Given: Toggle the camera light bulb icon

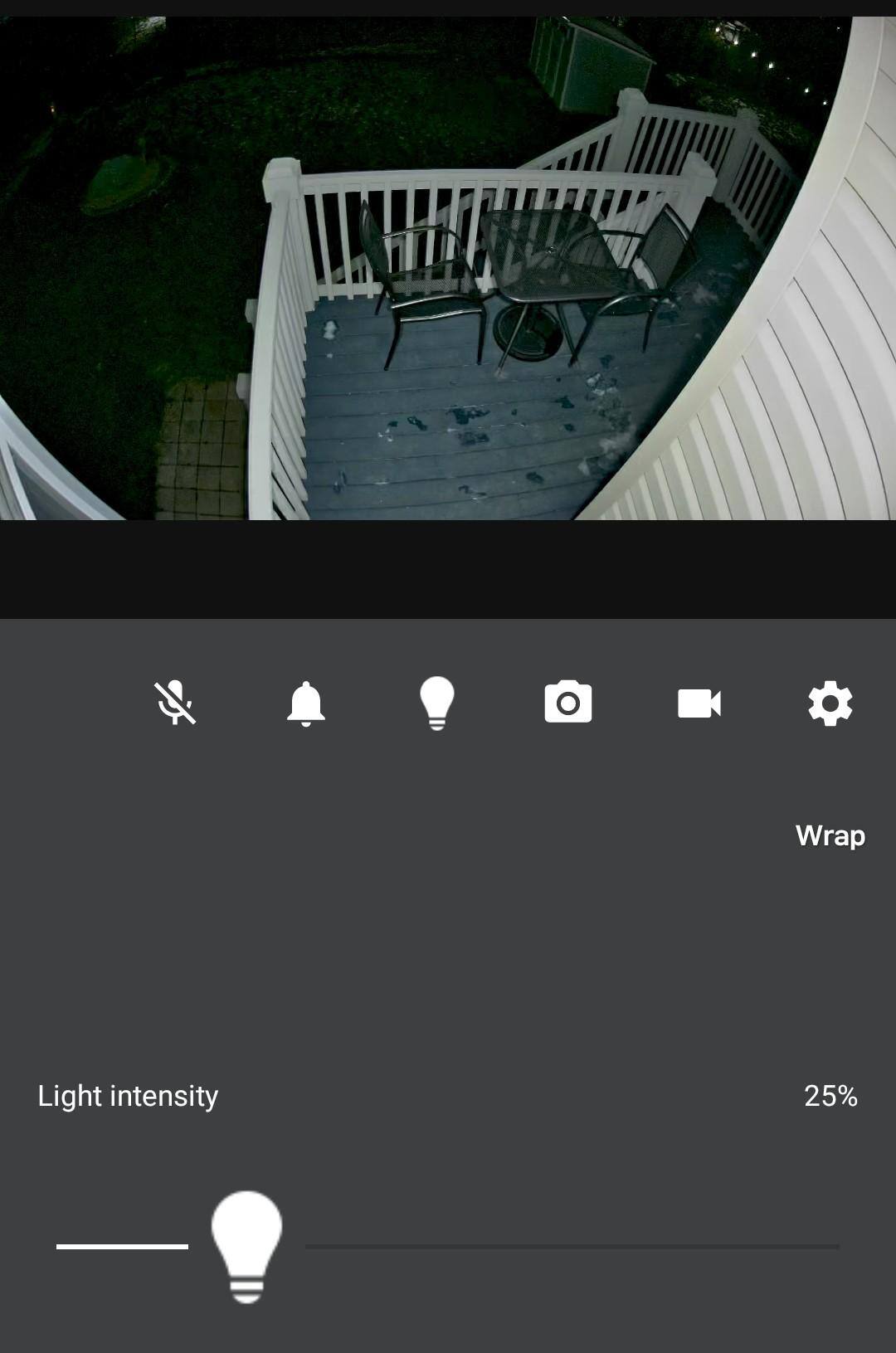Looking at the screenshot, I should 437,703.
